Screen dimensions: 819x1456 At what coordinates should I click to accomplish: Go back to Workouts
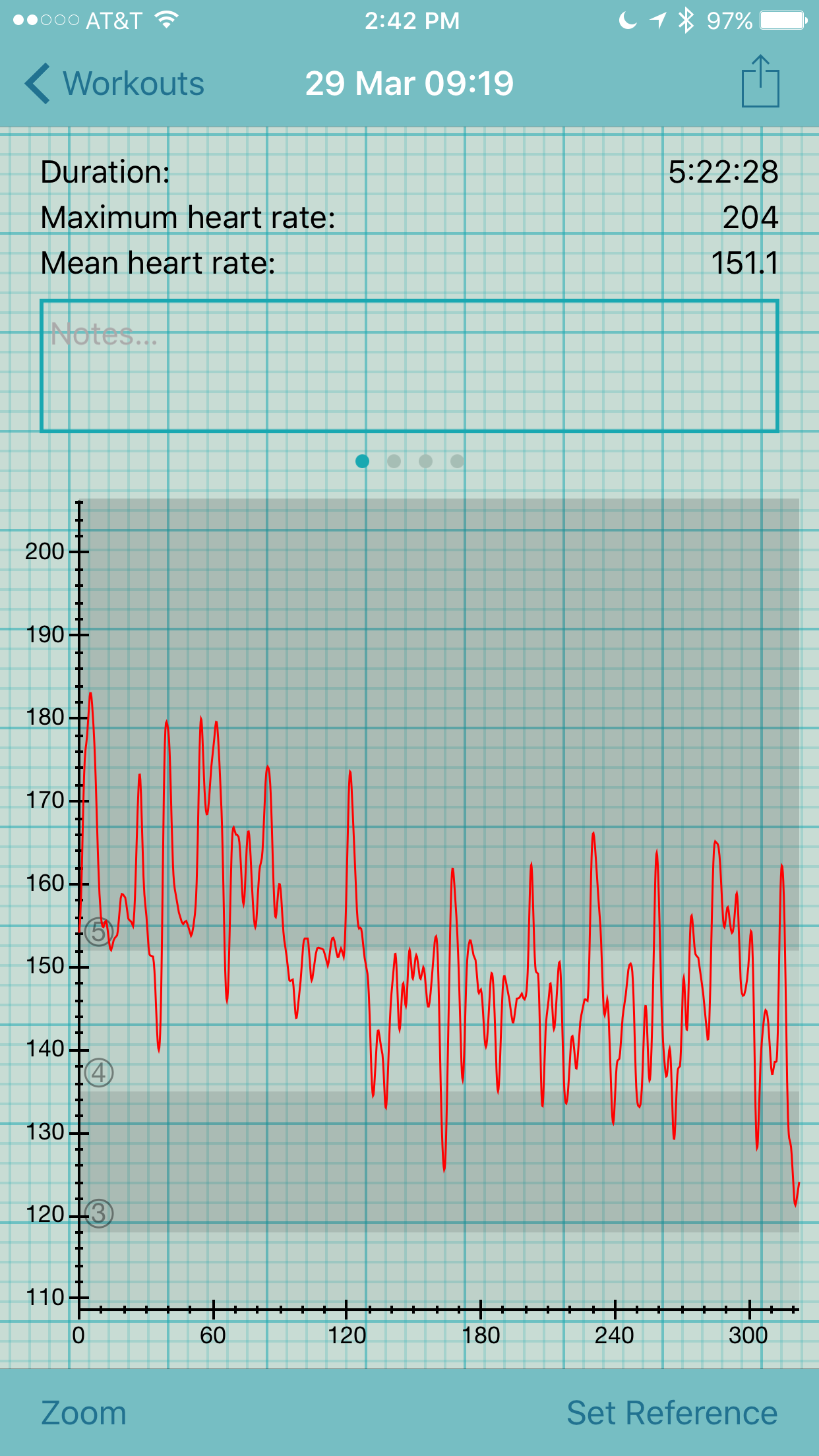(115, 84)
